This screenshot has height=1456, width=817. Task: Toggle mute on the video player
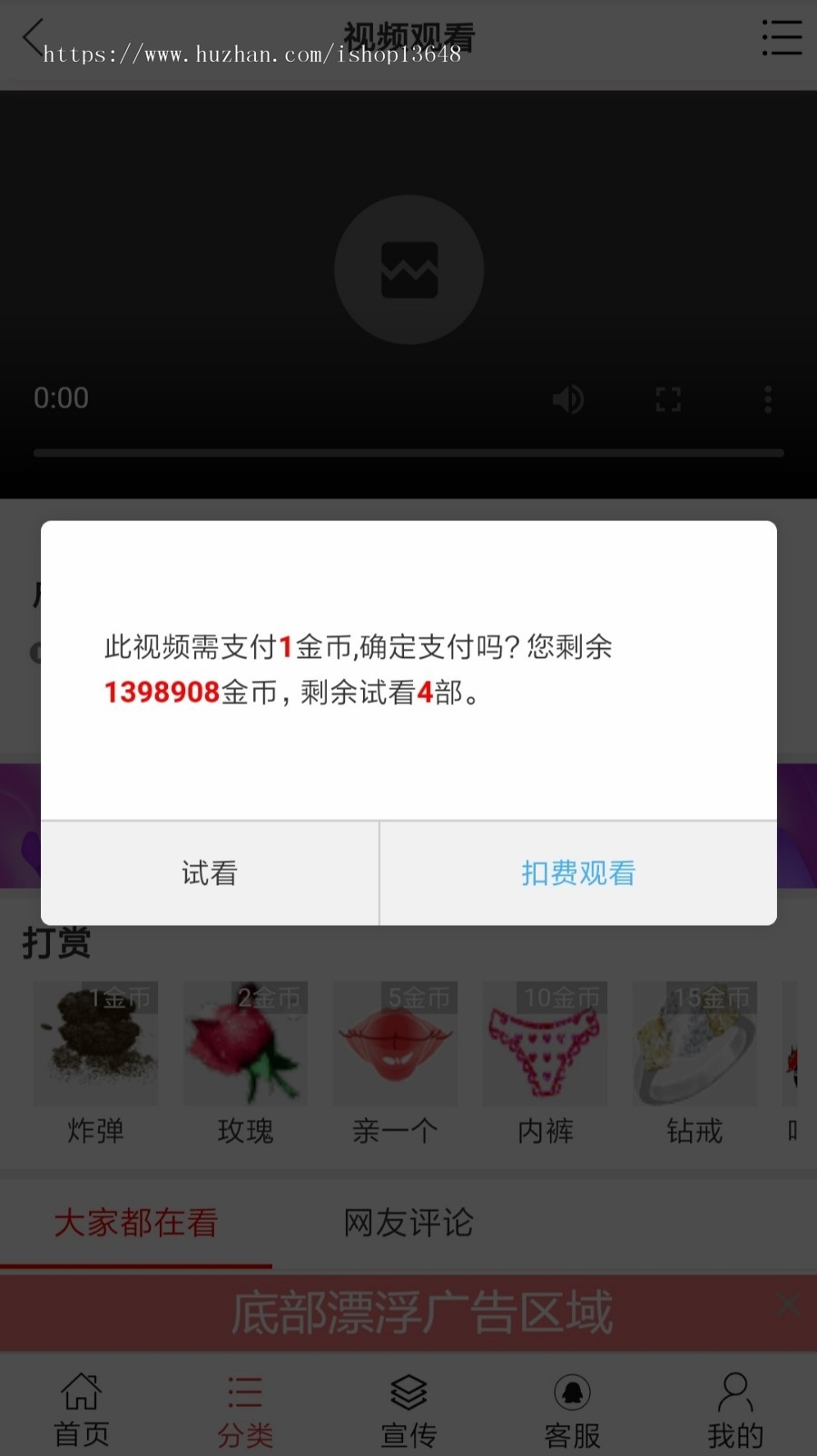(x=567, y=399)
